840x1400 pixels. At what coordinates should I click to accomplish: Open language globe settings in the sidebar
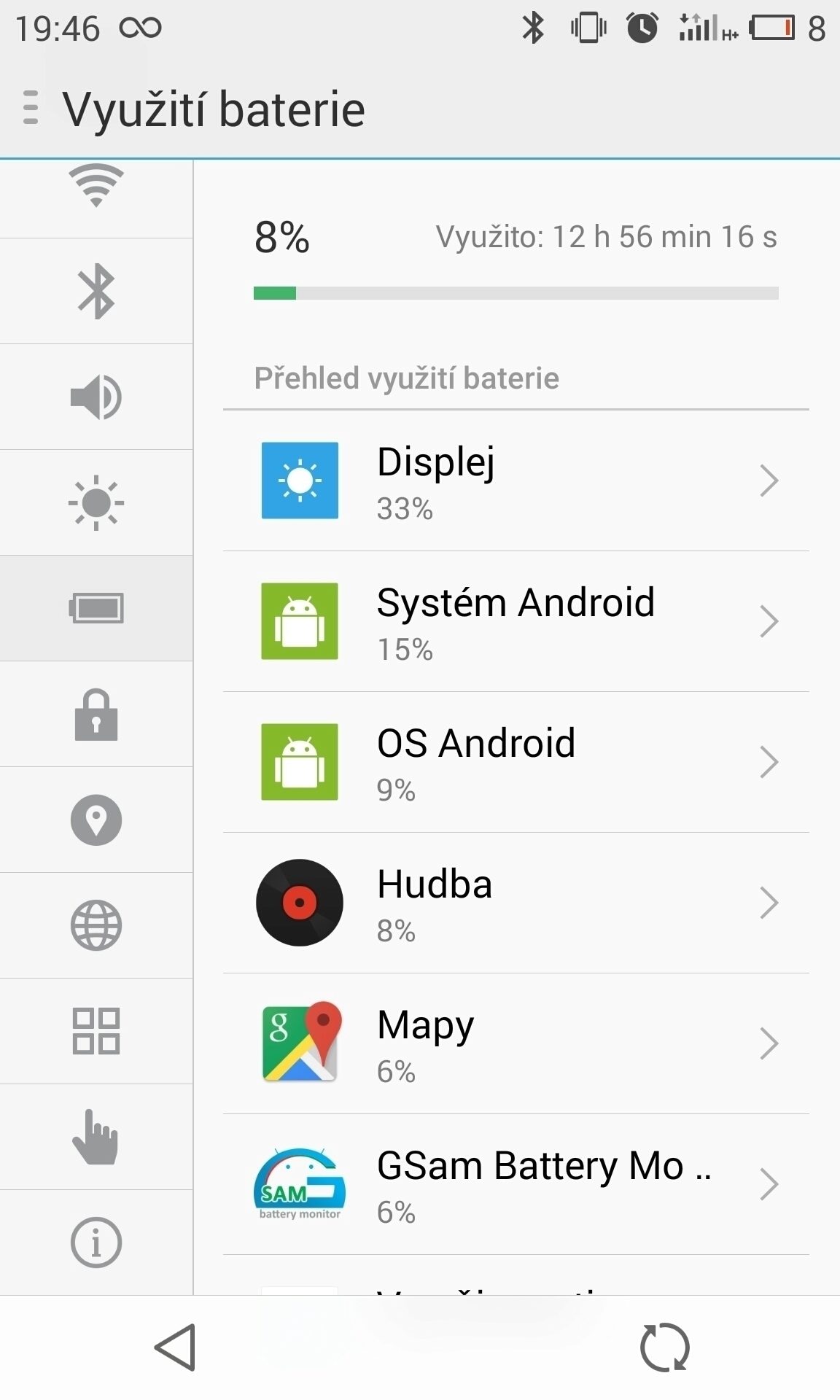pyautogui.click(x=96, y=925)
